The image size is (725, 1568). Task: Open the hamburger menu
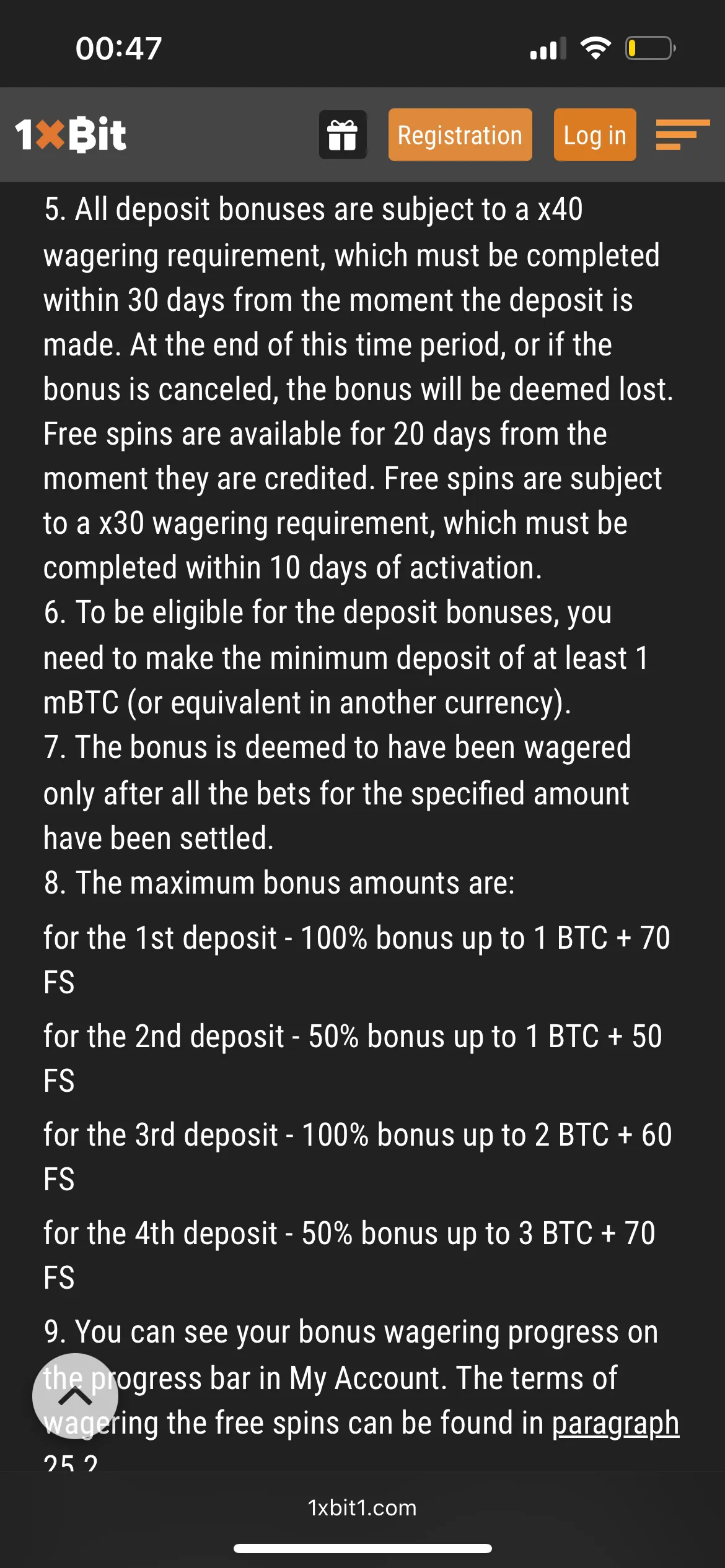click(x=682, y=134)
